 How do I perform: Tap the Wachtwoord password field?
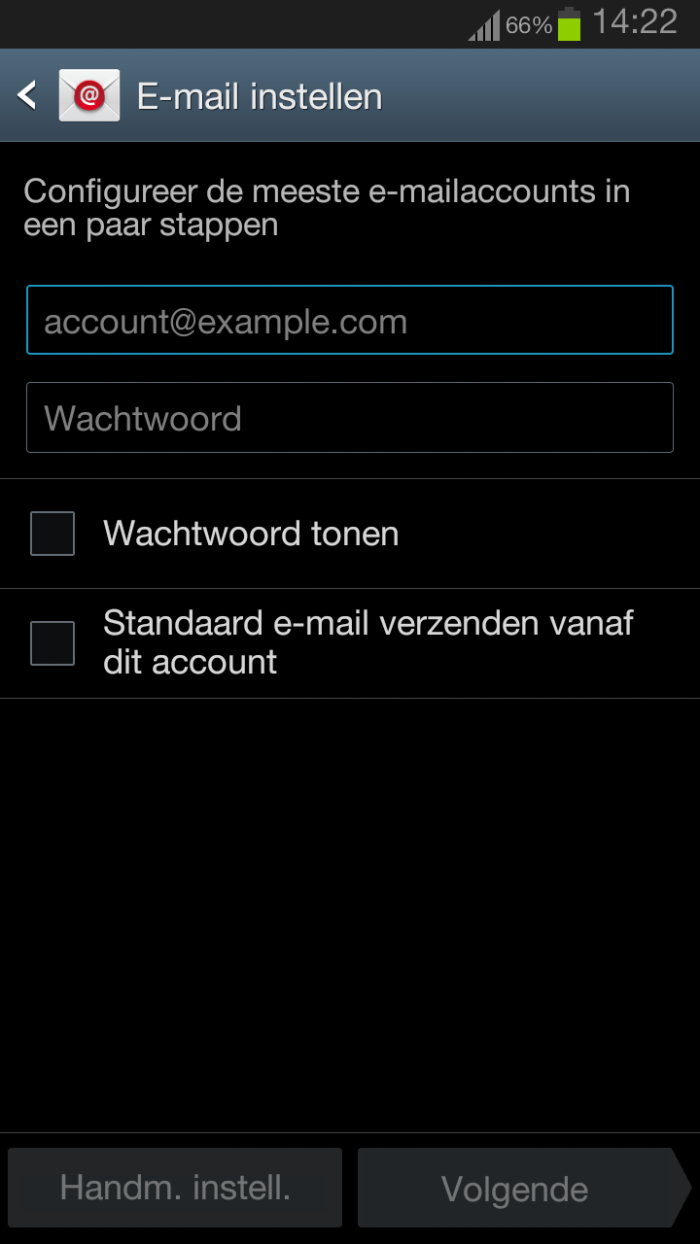coord(349,418)
